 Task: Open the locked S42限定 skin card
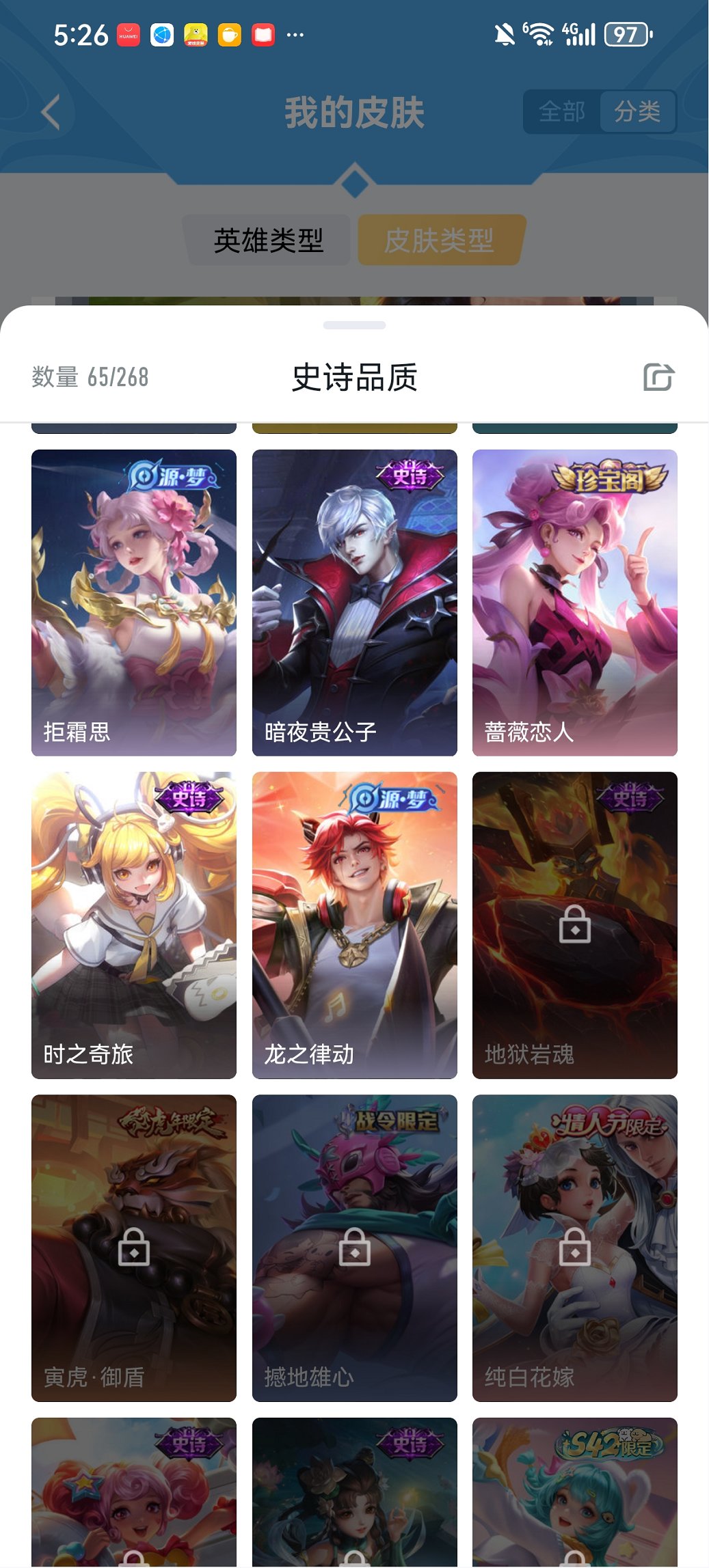(x=574, y=1493)
